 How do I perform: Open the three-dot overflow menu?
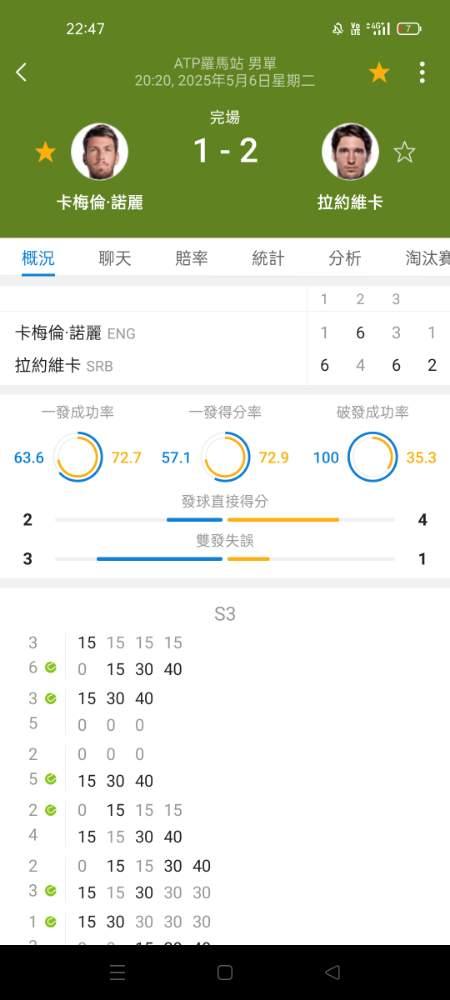[x=422, y=73]
